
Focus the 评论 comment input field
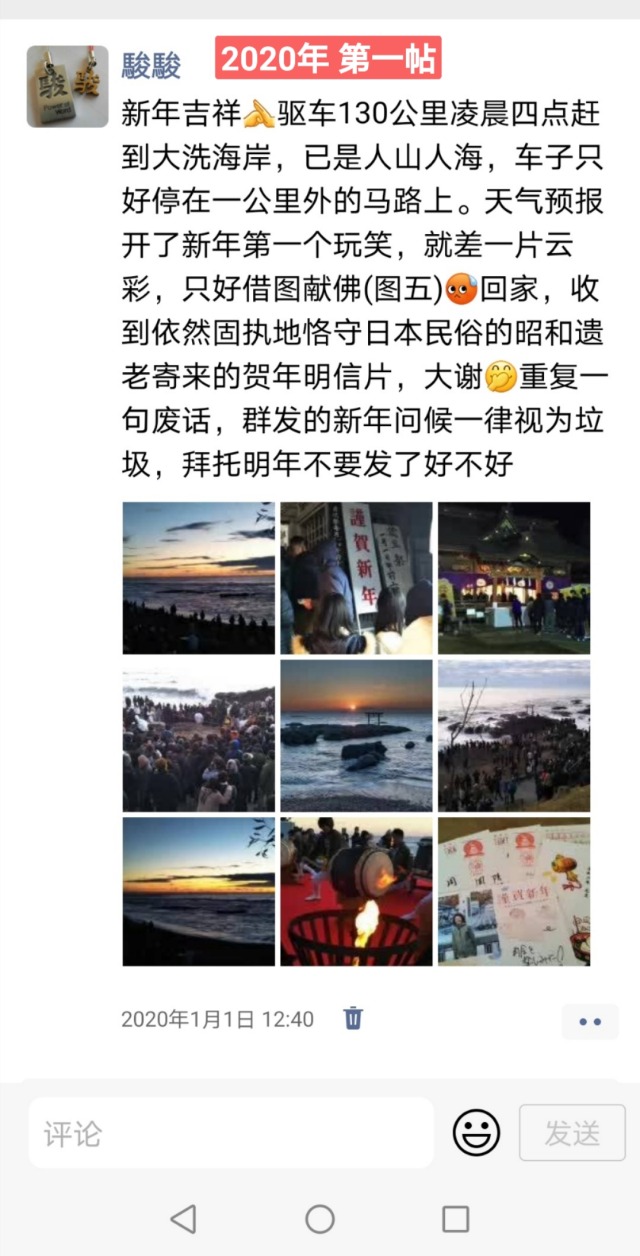(x=230, y=1133)
